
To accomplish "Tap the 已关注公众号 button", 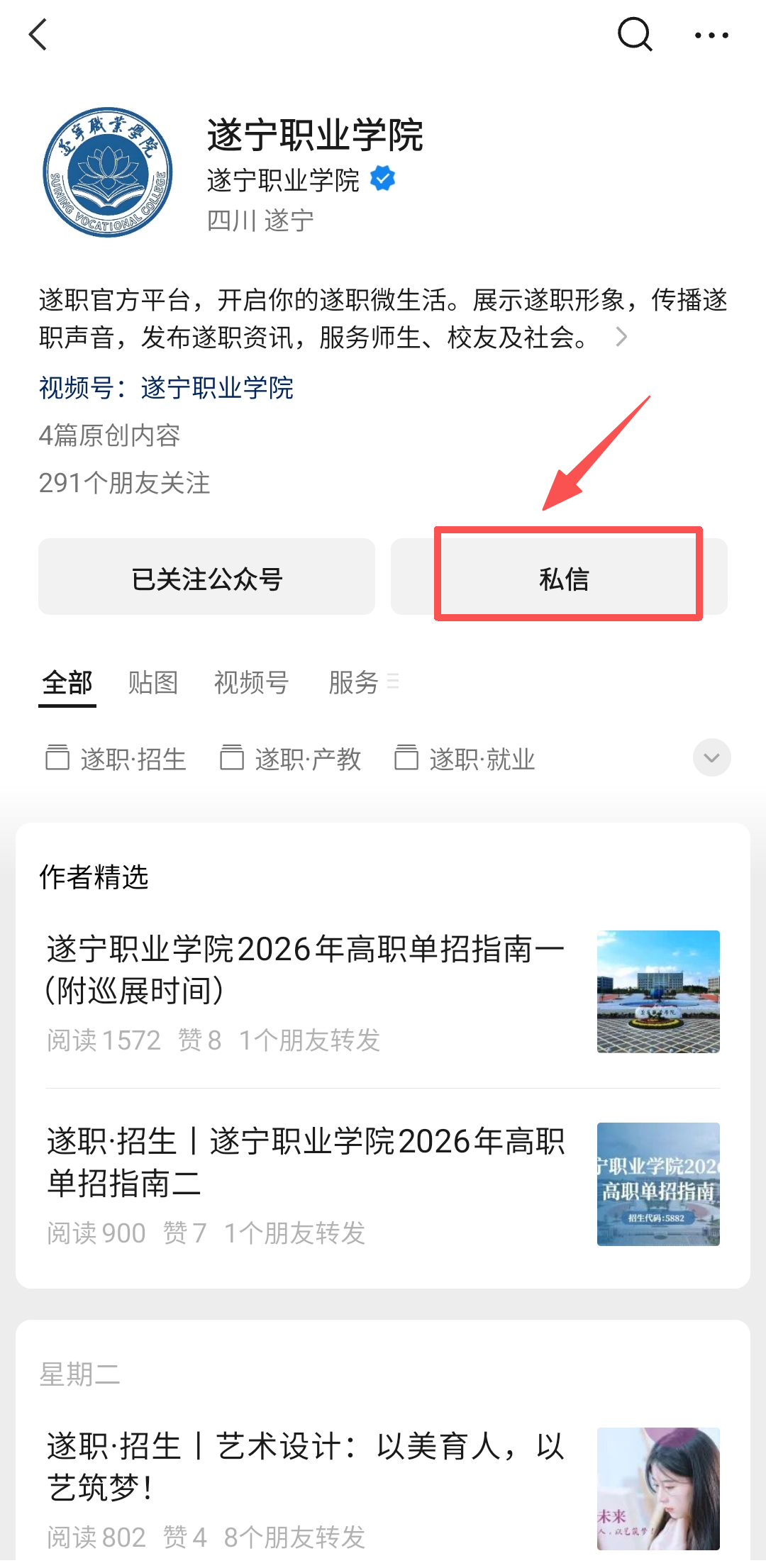I will (206, 577).
